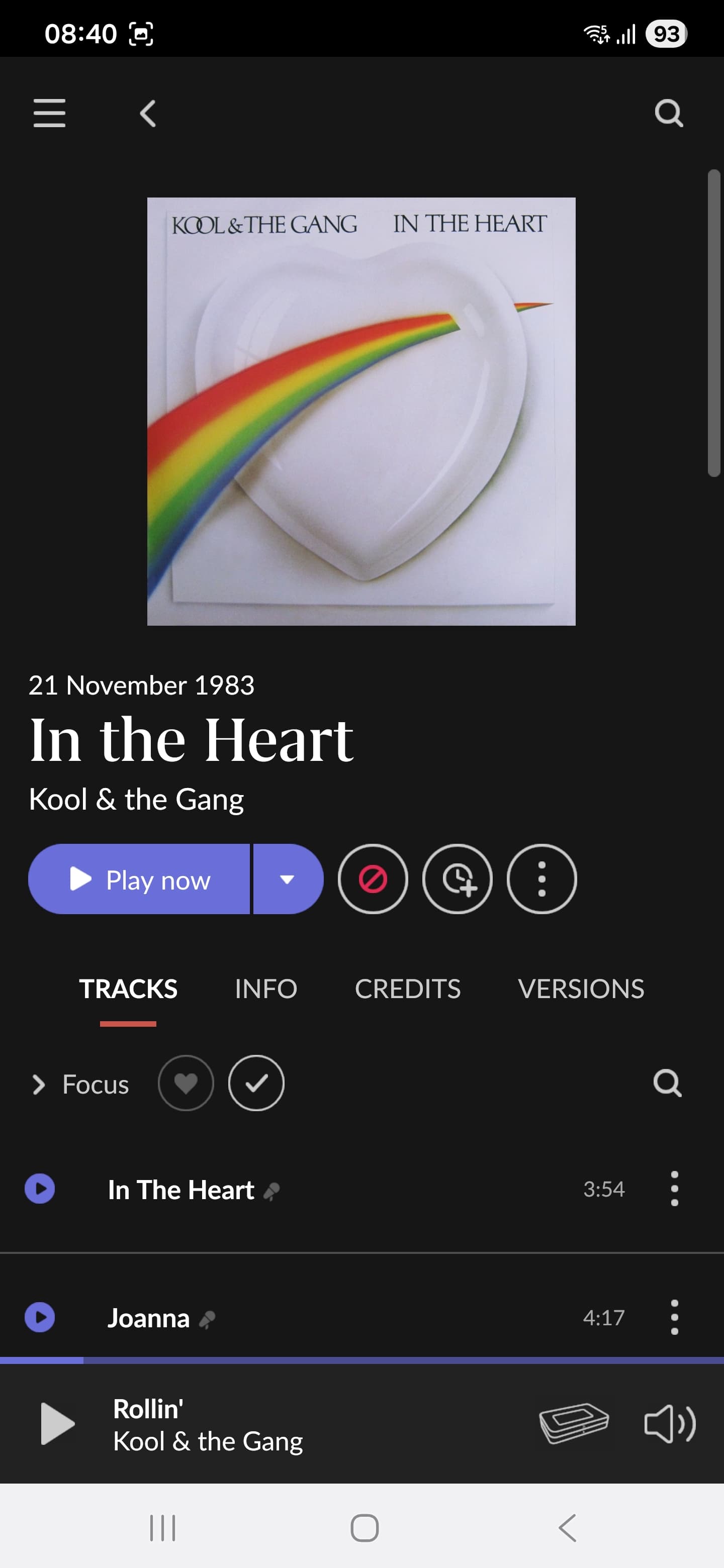
Task: Go back using the top arrow
Action: 148,113
